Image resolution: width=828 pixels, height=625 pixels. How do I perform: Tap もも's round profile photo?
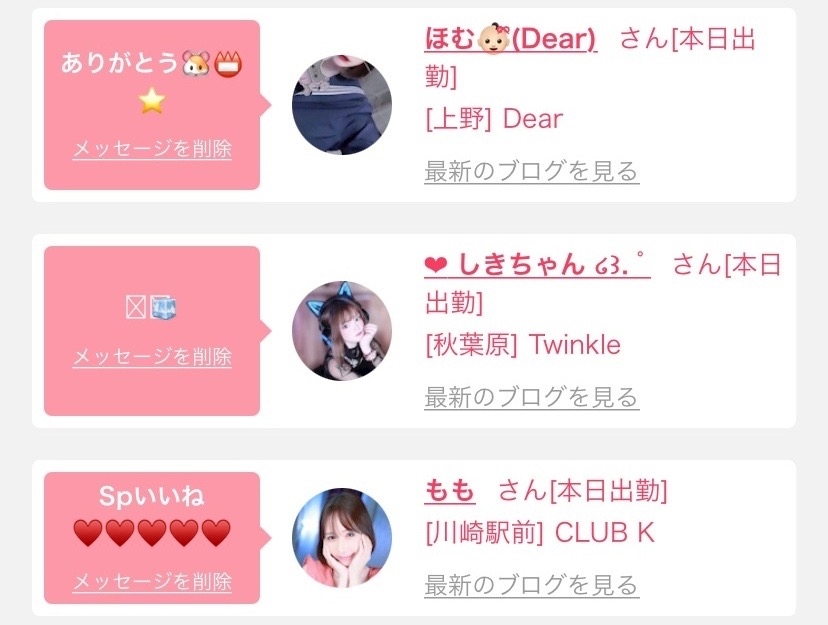(342, 538)
